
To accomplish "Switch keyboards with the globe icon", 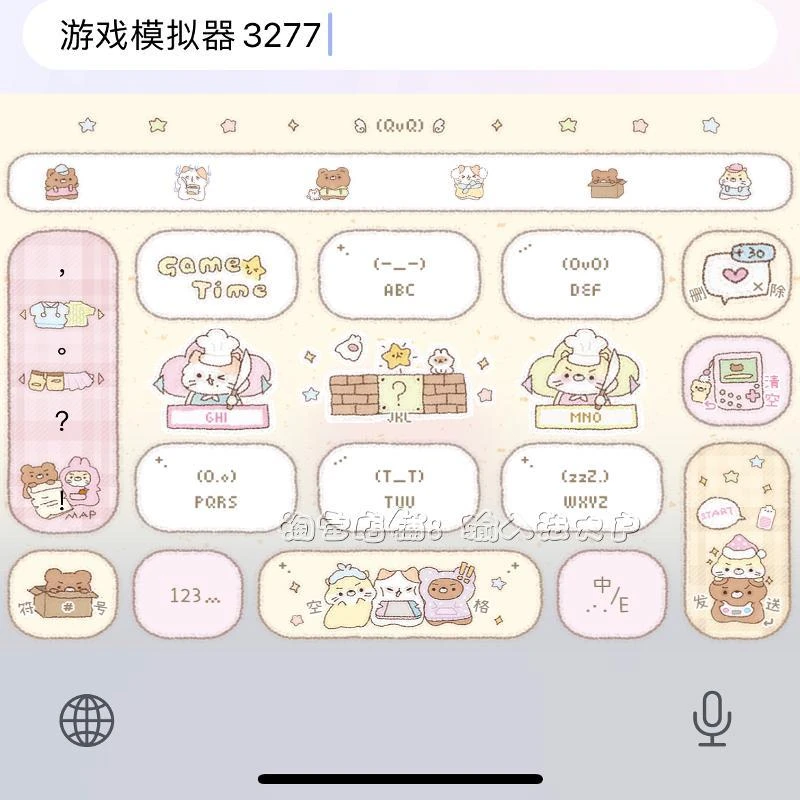I will pos(87,720).
